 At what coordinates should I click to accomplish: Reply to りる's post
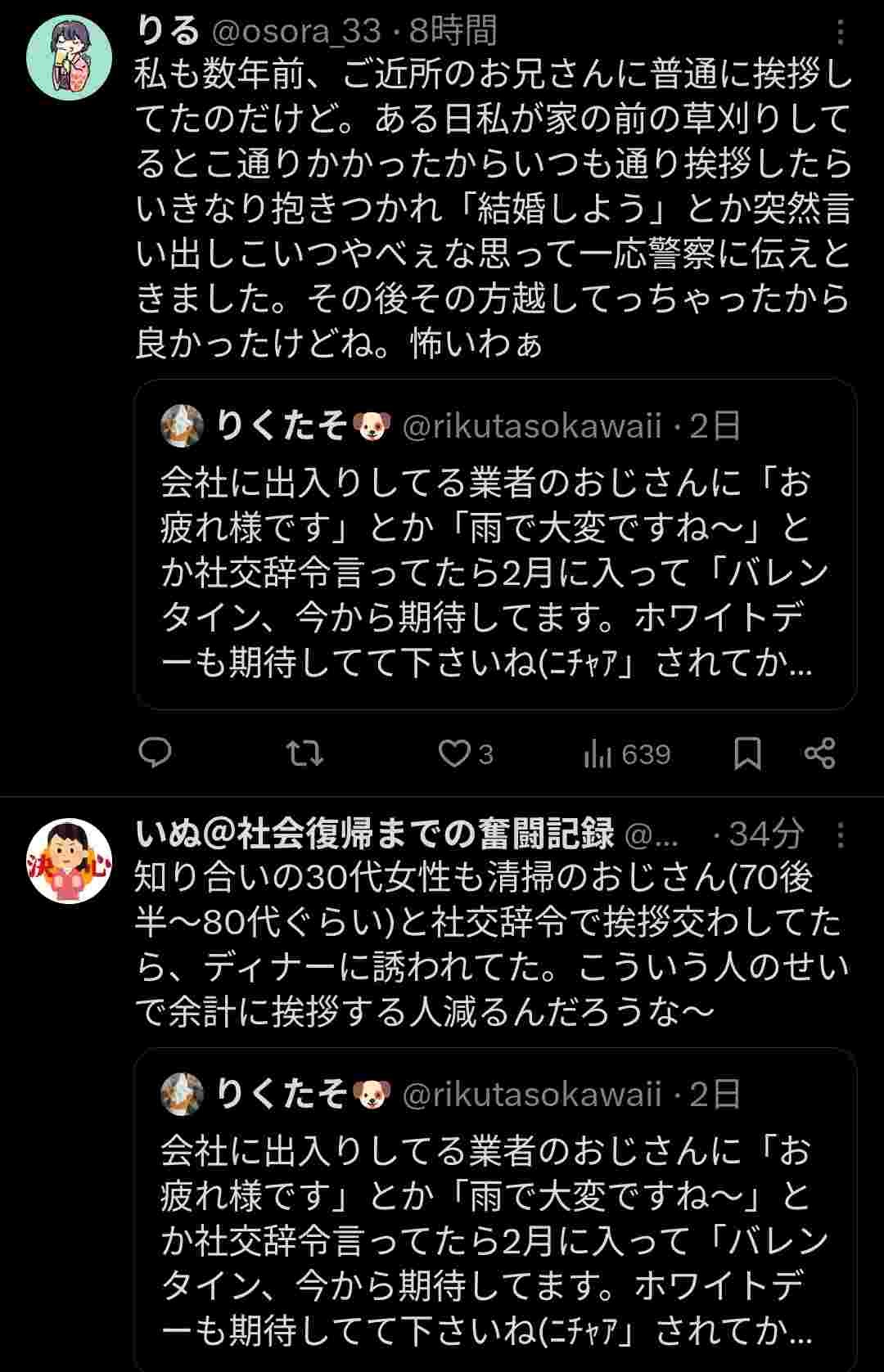155,753
